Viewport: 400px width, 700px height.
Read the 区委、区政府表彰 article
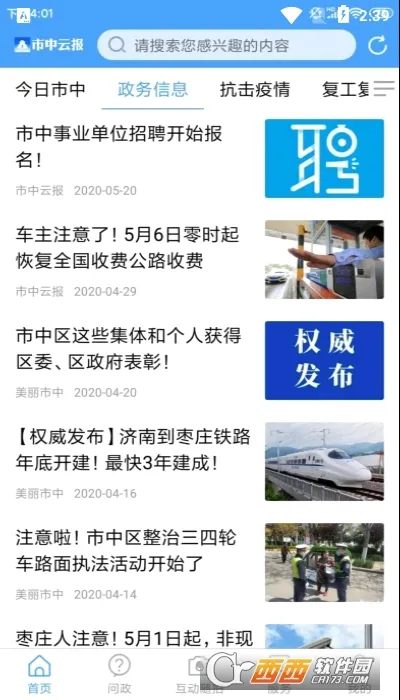(x=200, y=360)
